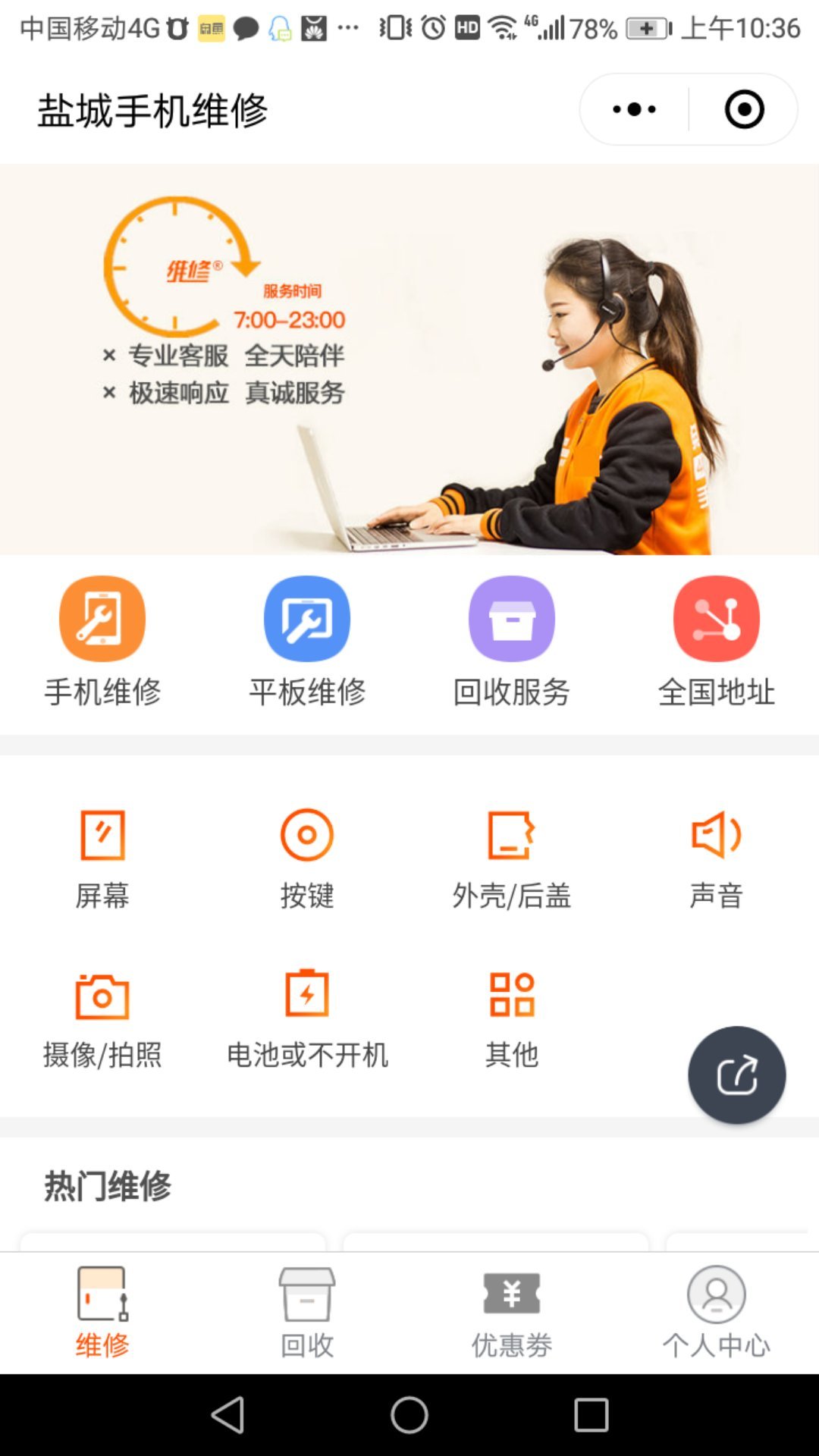Open 手机维修 phone repair

pos(102,641)
